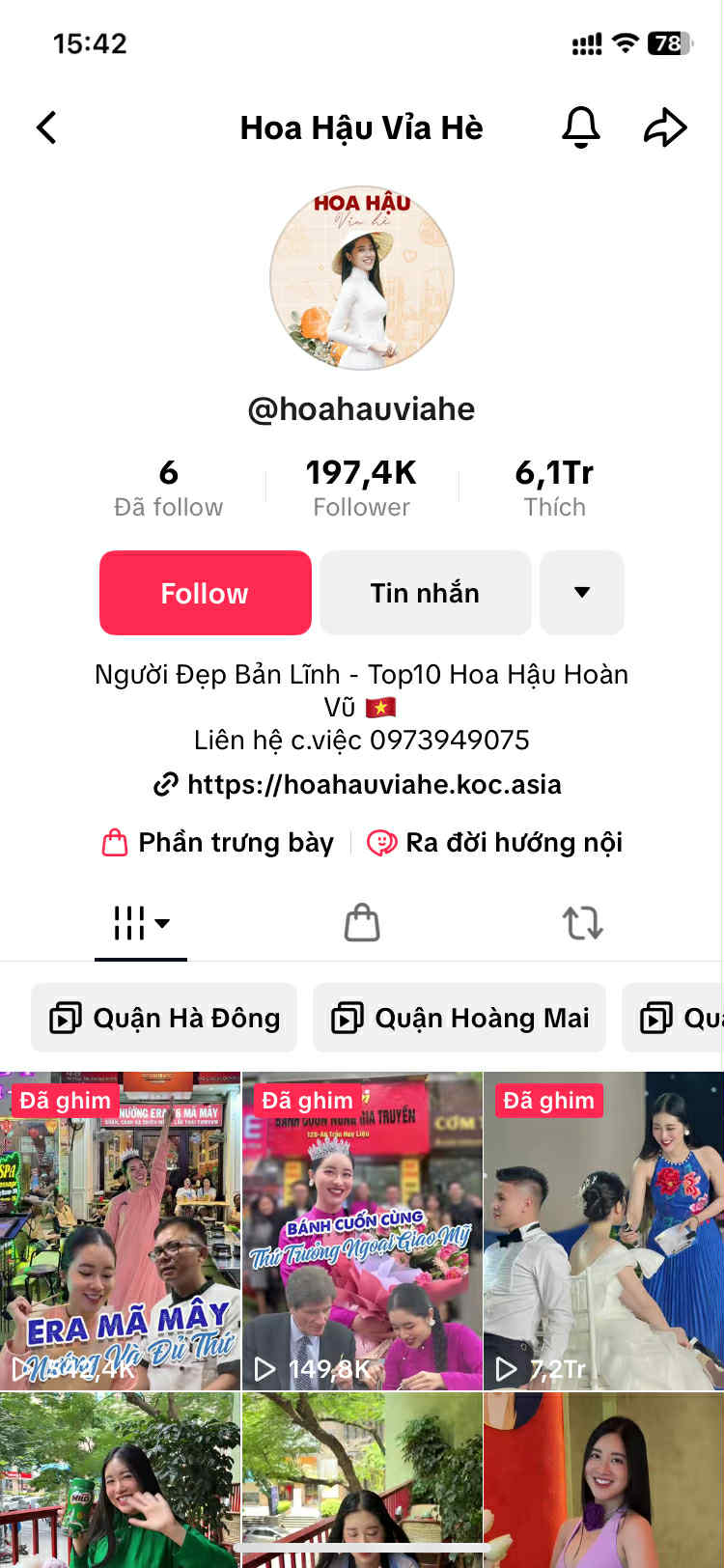Open the Quận Hoàng Mai playlist
Screen dimensions: 724x1568
[459, 1018]
